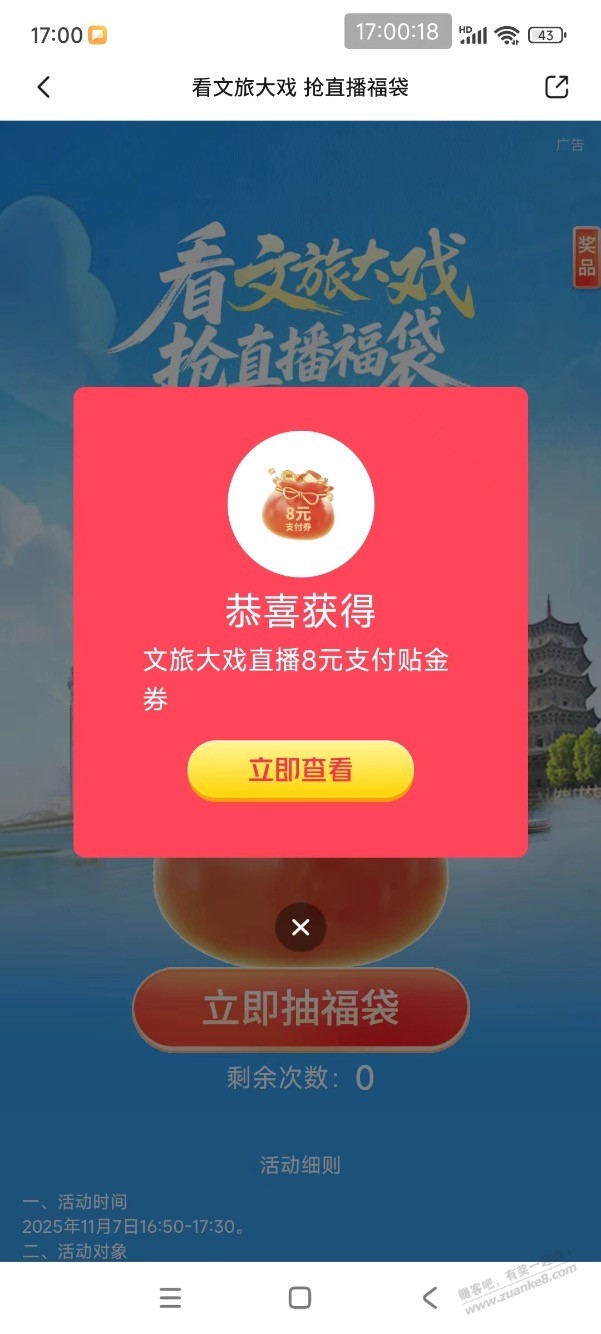
Task: Go back using the header arrow
Action: [x=44, y=87]
